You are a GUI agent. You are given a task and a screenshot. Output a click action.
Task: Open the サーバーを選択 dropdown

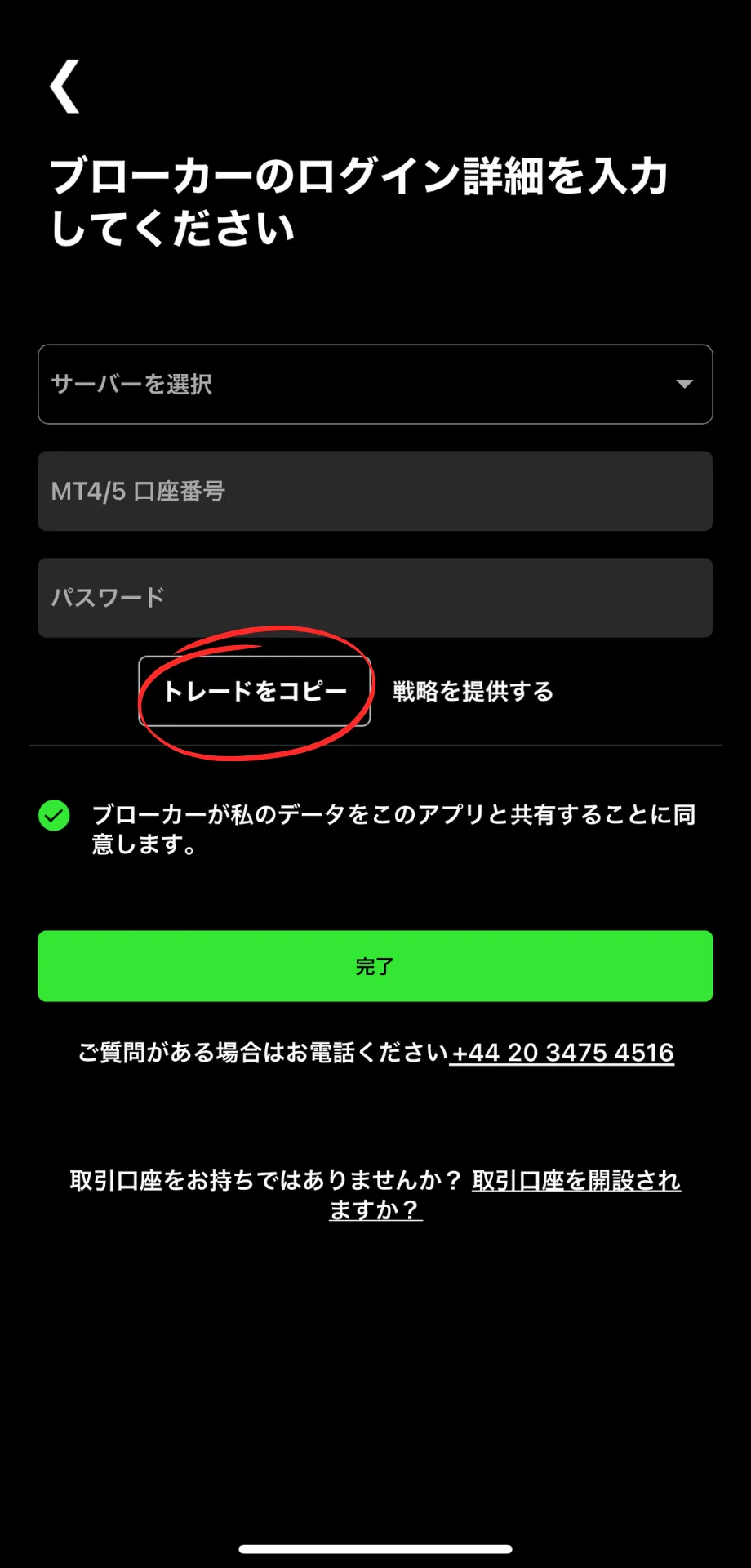point(375,384)
